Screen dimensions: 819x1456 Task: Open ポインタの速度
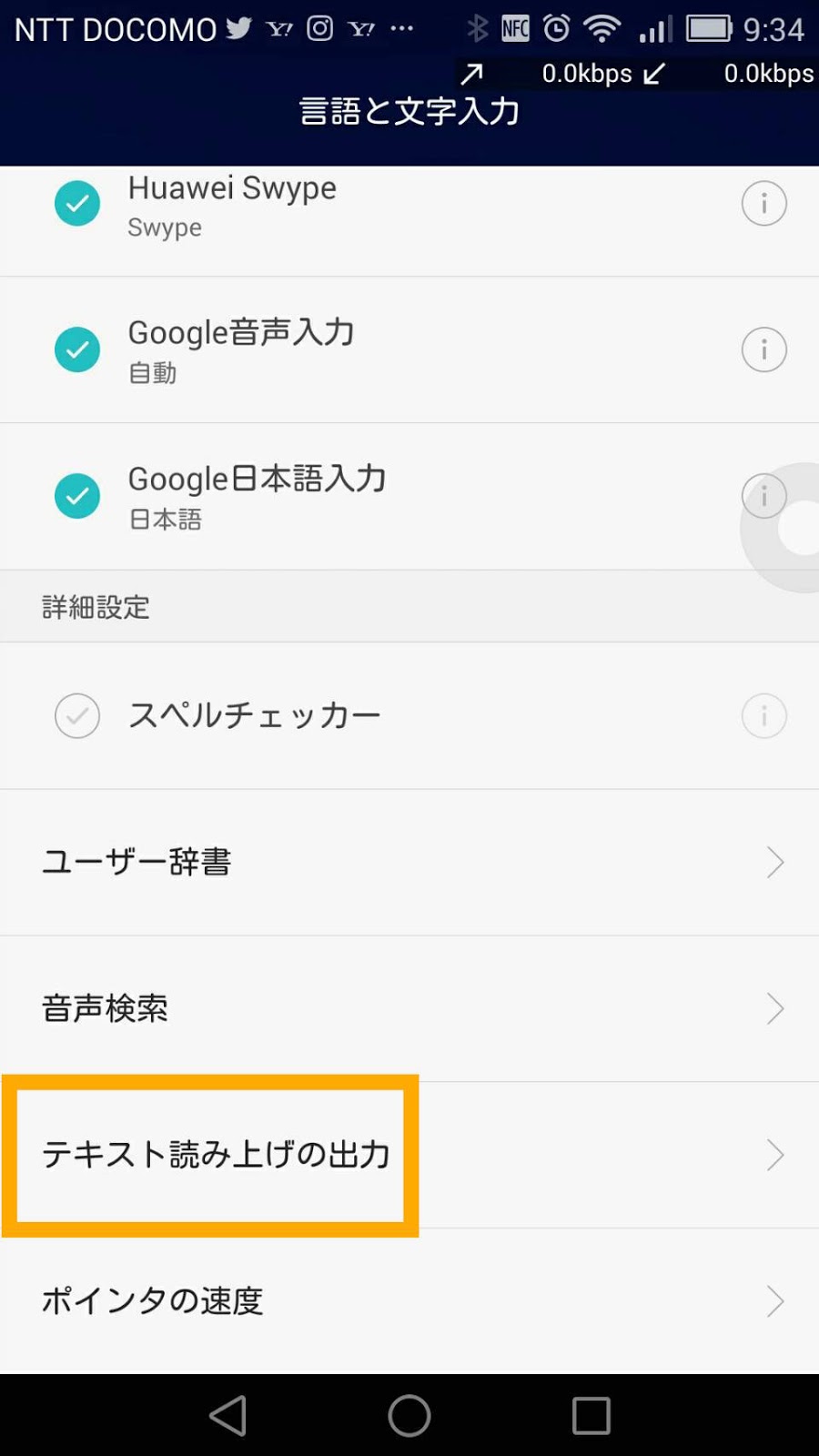coord(409,1301)
